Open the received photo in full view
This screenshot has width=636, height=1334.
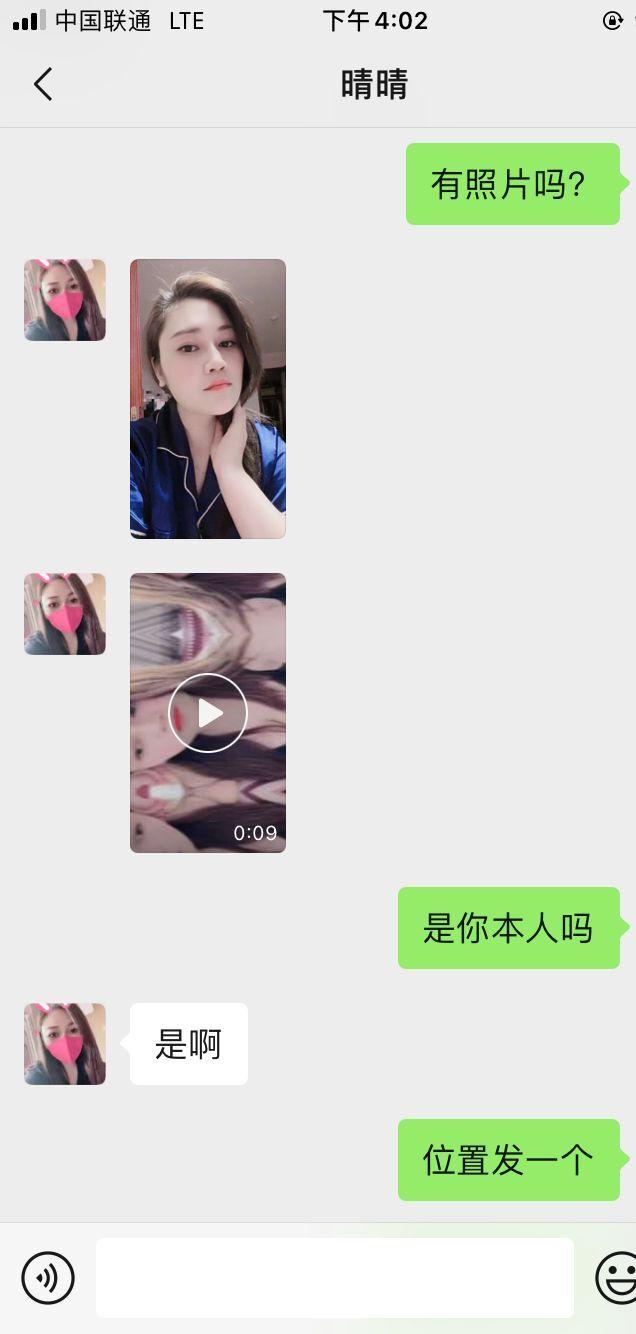208,399
